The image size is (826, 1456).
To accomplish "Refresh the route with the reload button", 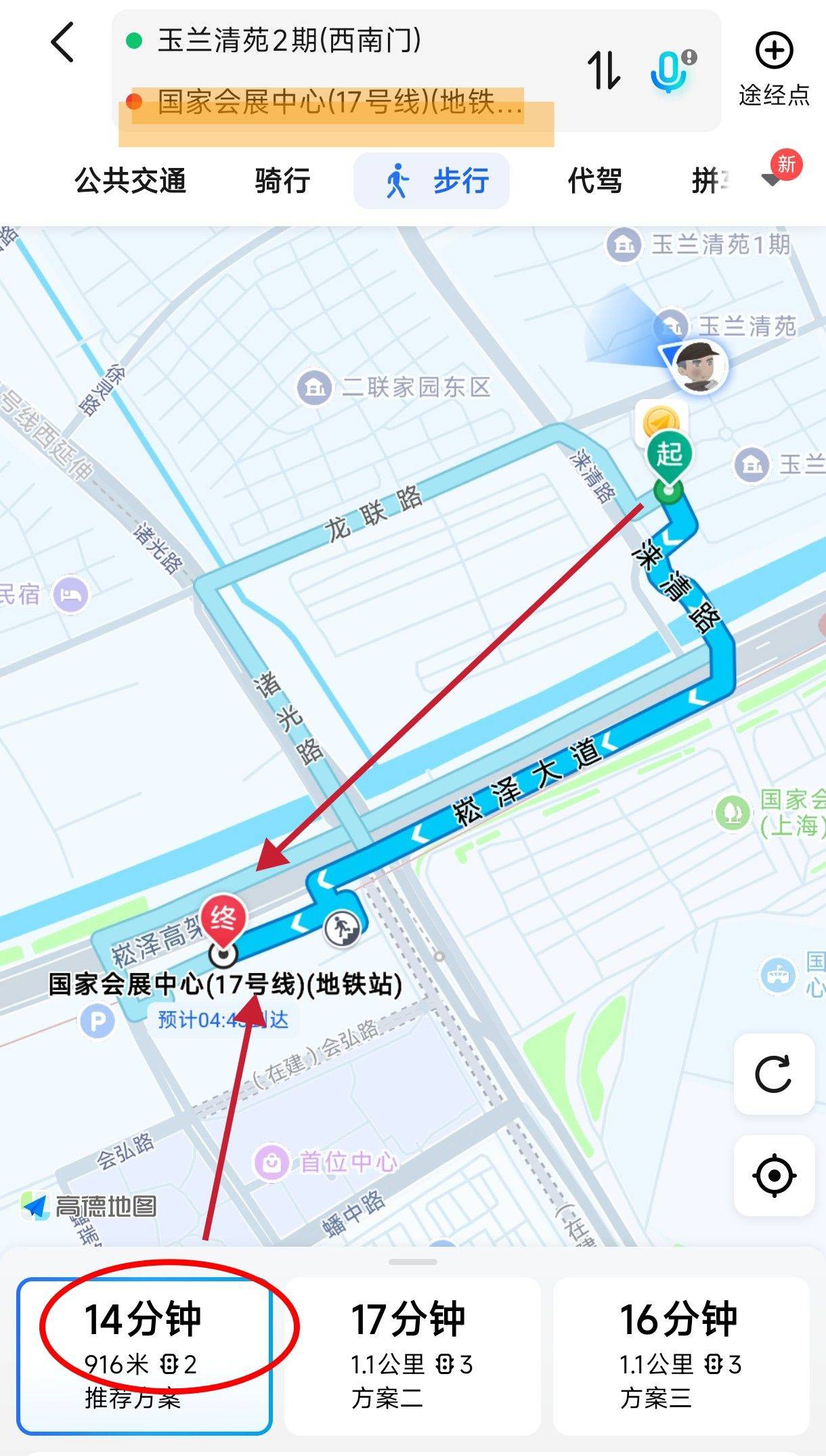I will tap(774, 1073).
